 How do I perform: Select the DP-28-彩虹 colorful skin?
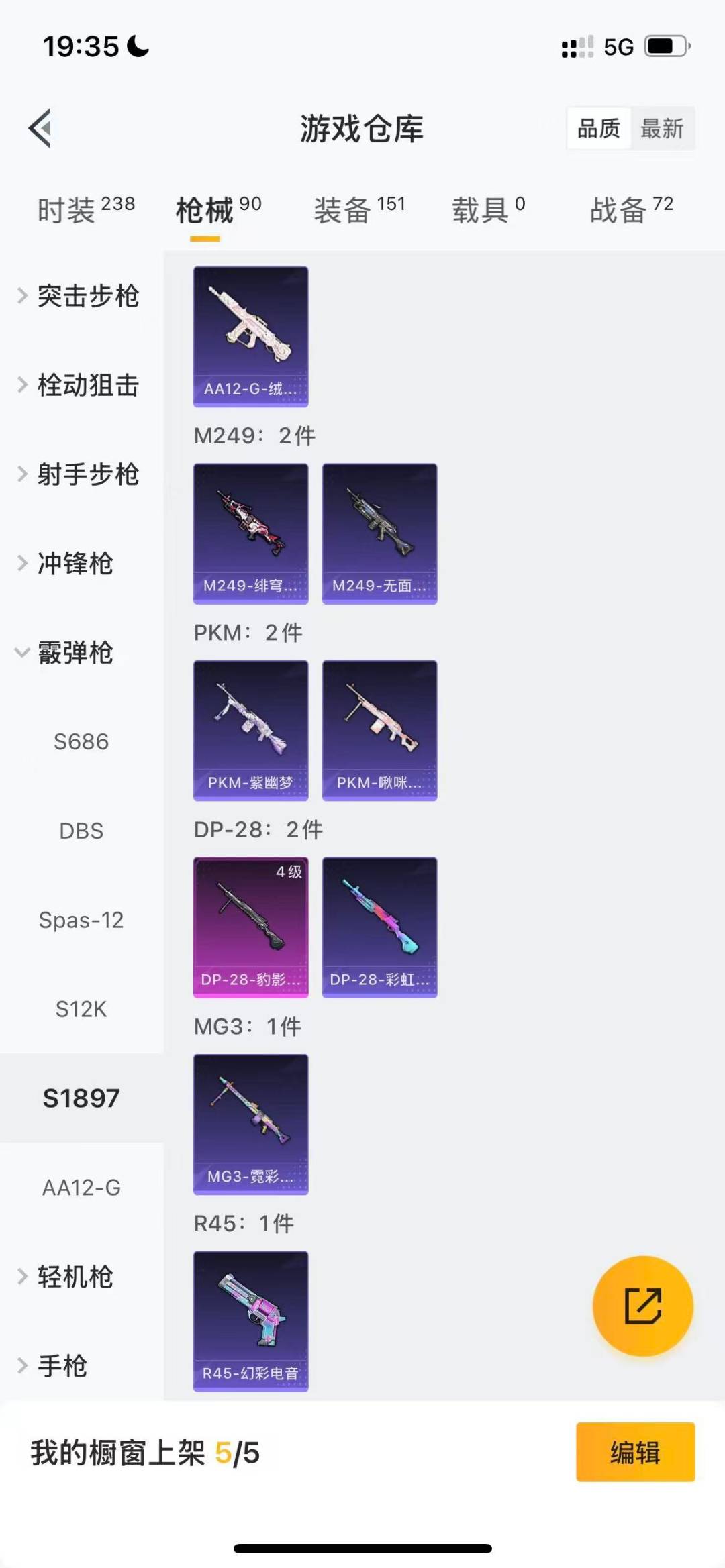pyautogui.click(x=379, y=927)
